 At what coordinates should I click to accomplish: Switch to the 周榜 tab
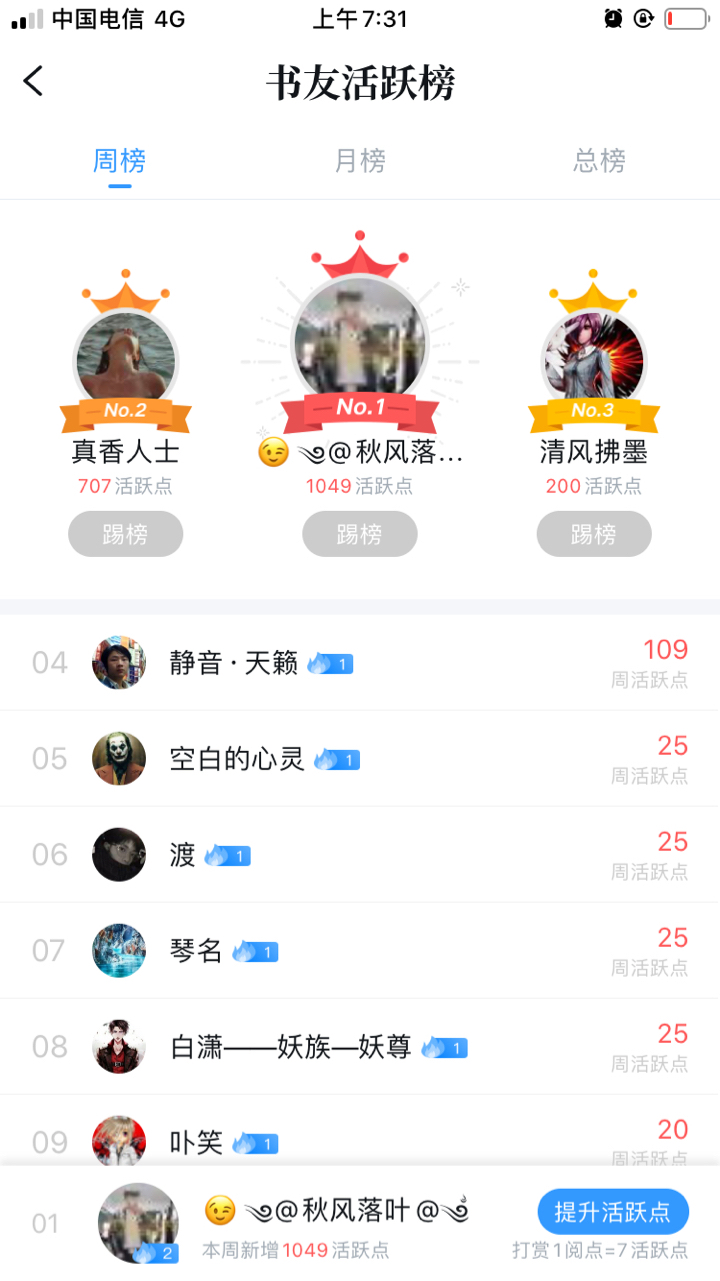[x=120, y=161]
